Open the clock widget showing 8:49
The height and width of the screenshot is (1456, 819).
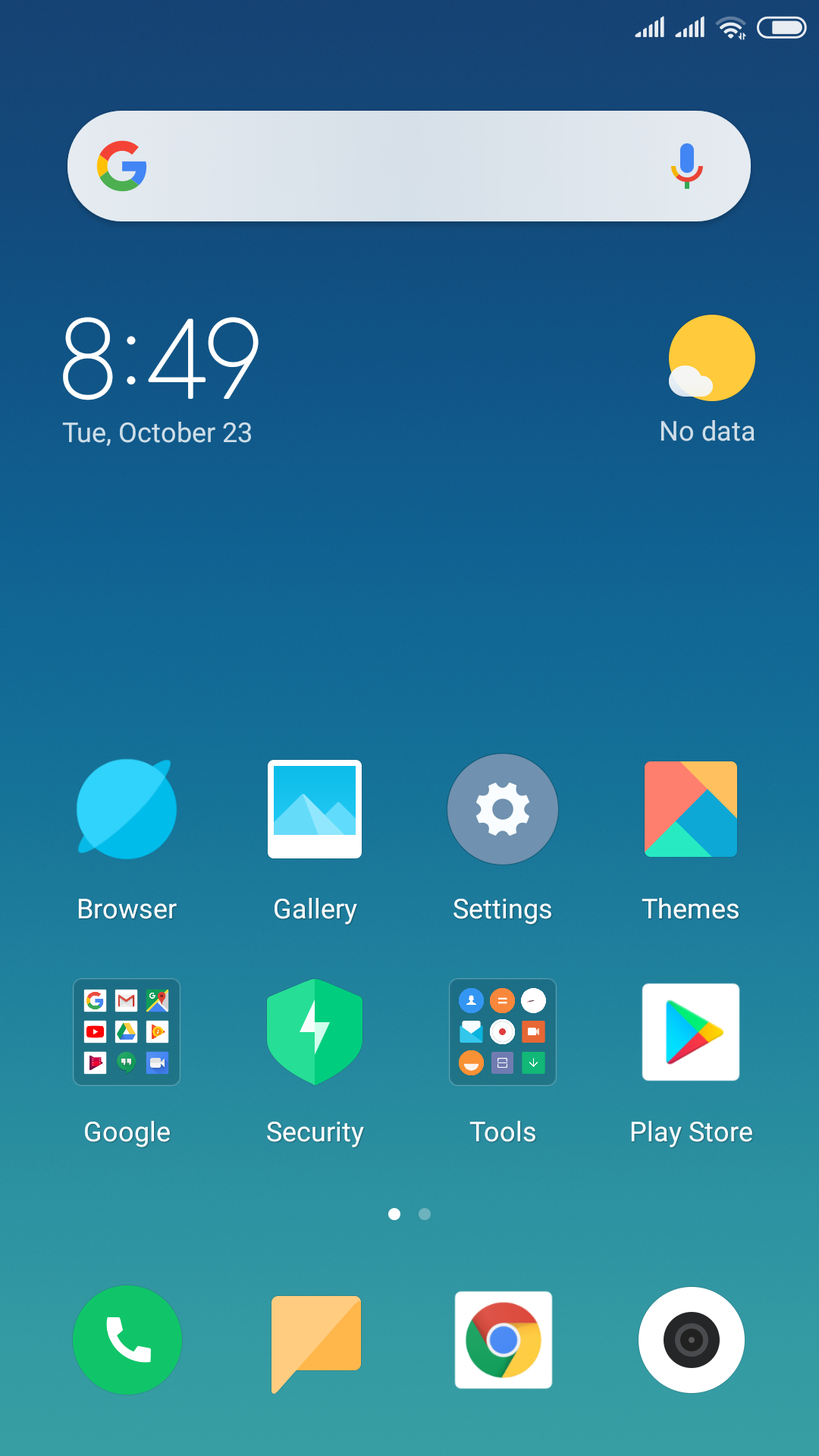click(160, 359)
